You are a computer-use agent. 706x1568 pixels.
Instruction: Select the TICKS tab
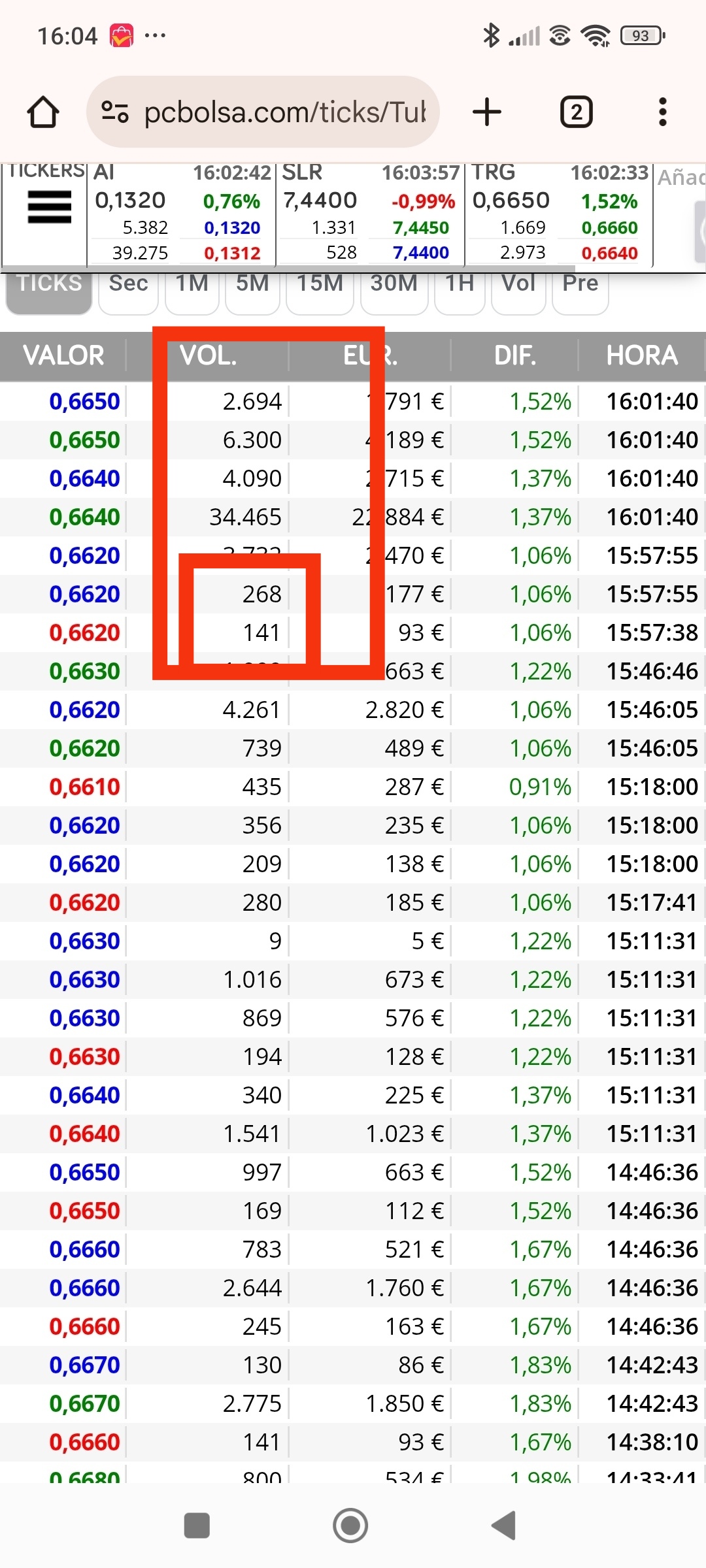point(49,287)
